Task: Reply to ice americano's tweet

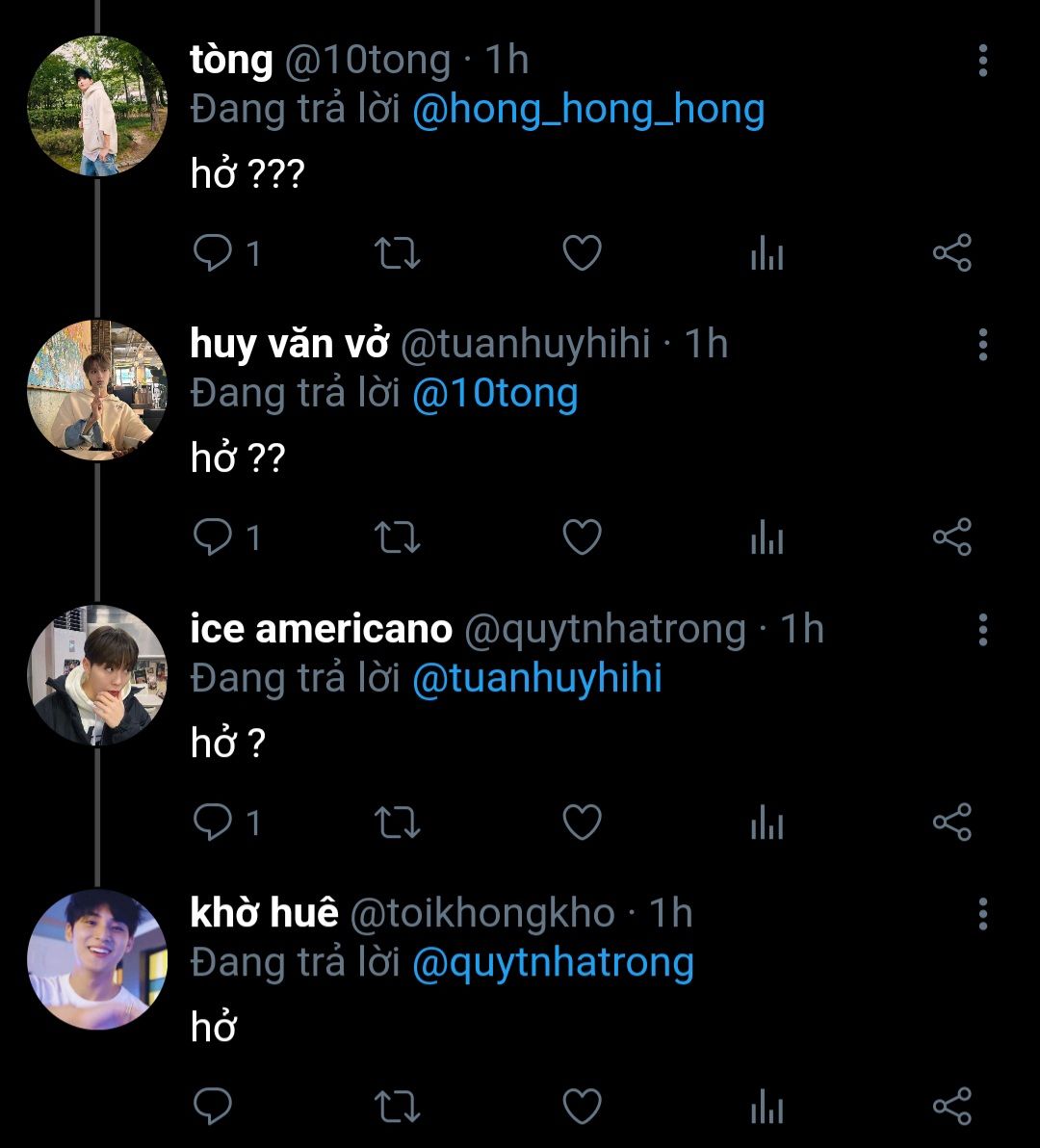Action: tap(212, 822)
